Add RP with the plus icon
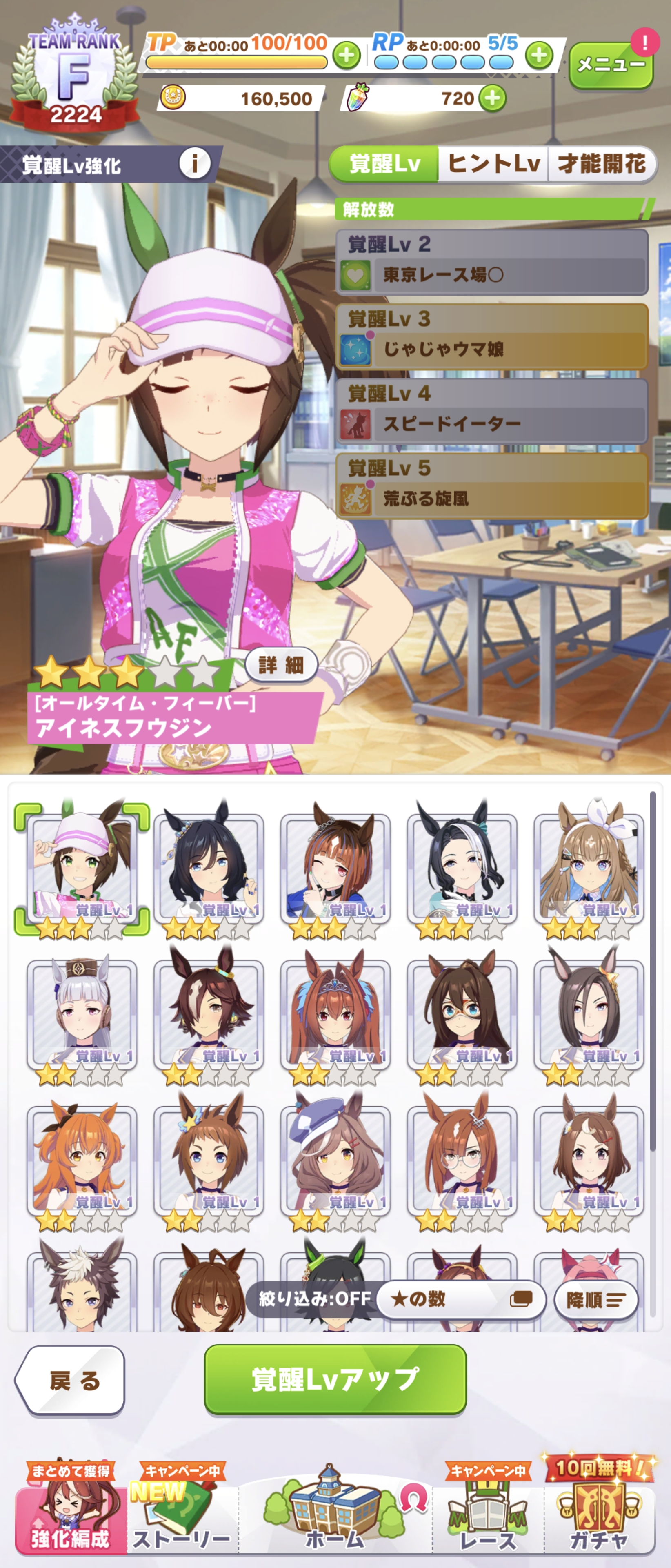Screen dimensions: 671x1568 (x=538, y=56)
